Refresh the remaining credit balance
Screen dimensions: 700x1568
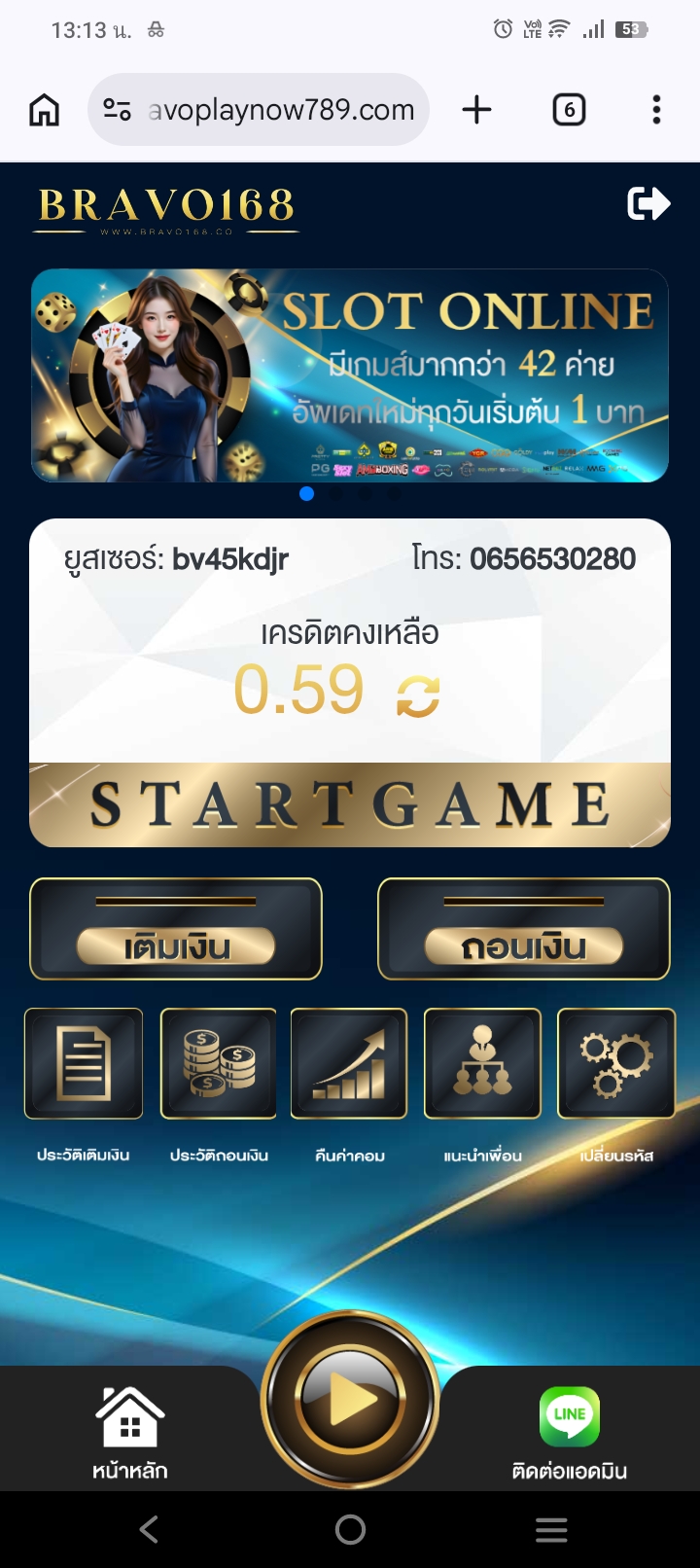[x=418, y=696]
